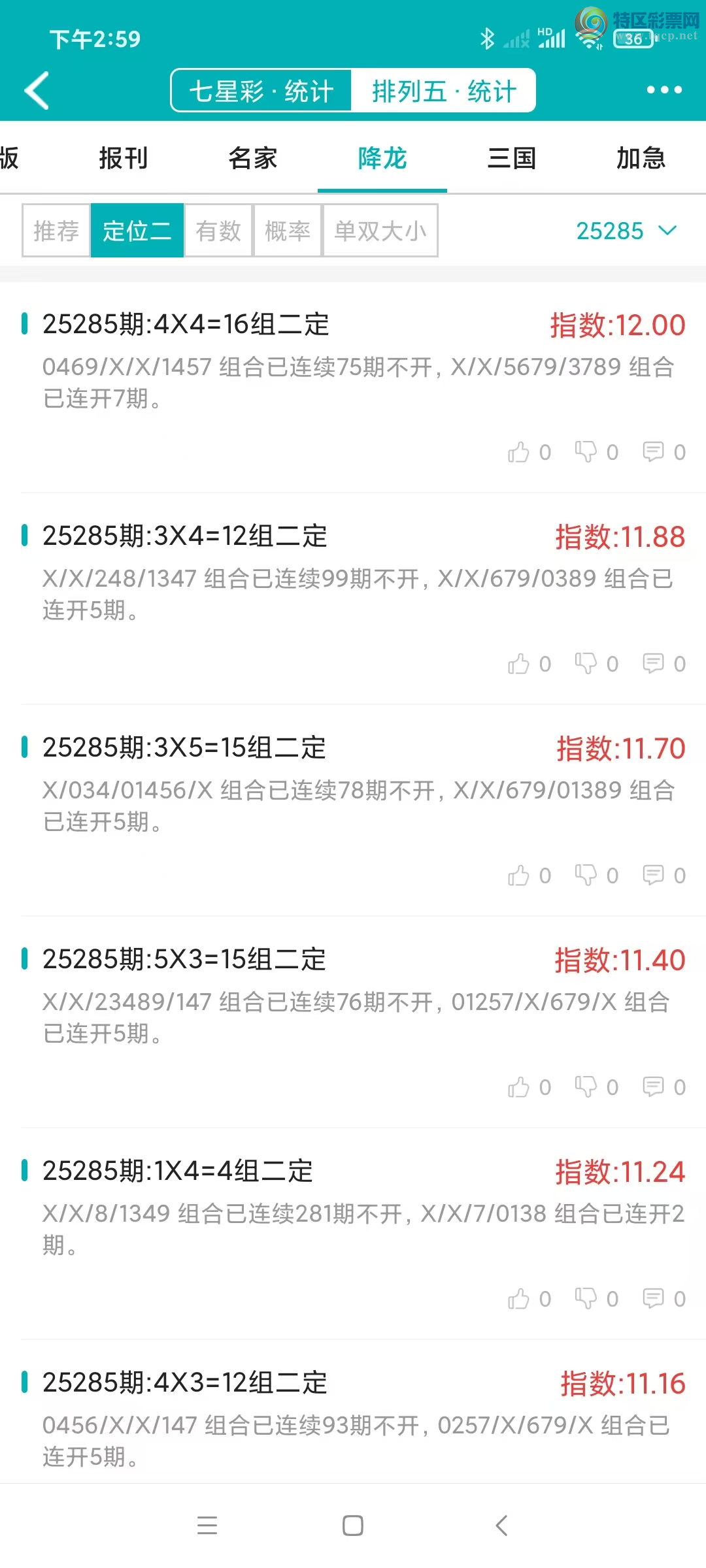
Task: Open comments for the 1X4=4组二定 post
Action: (x=654, y=1298)
